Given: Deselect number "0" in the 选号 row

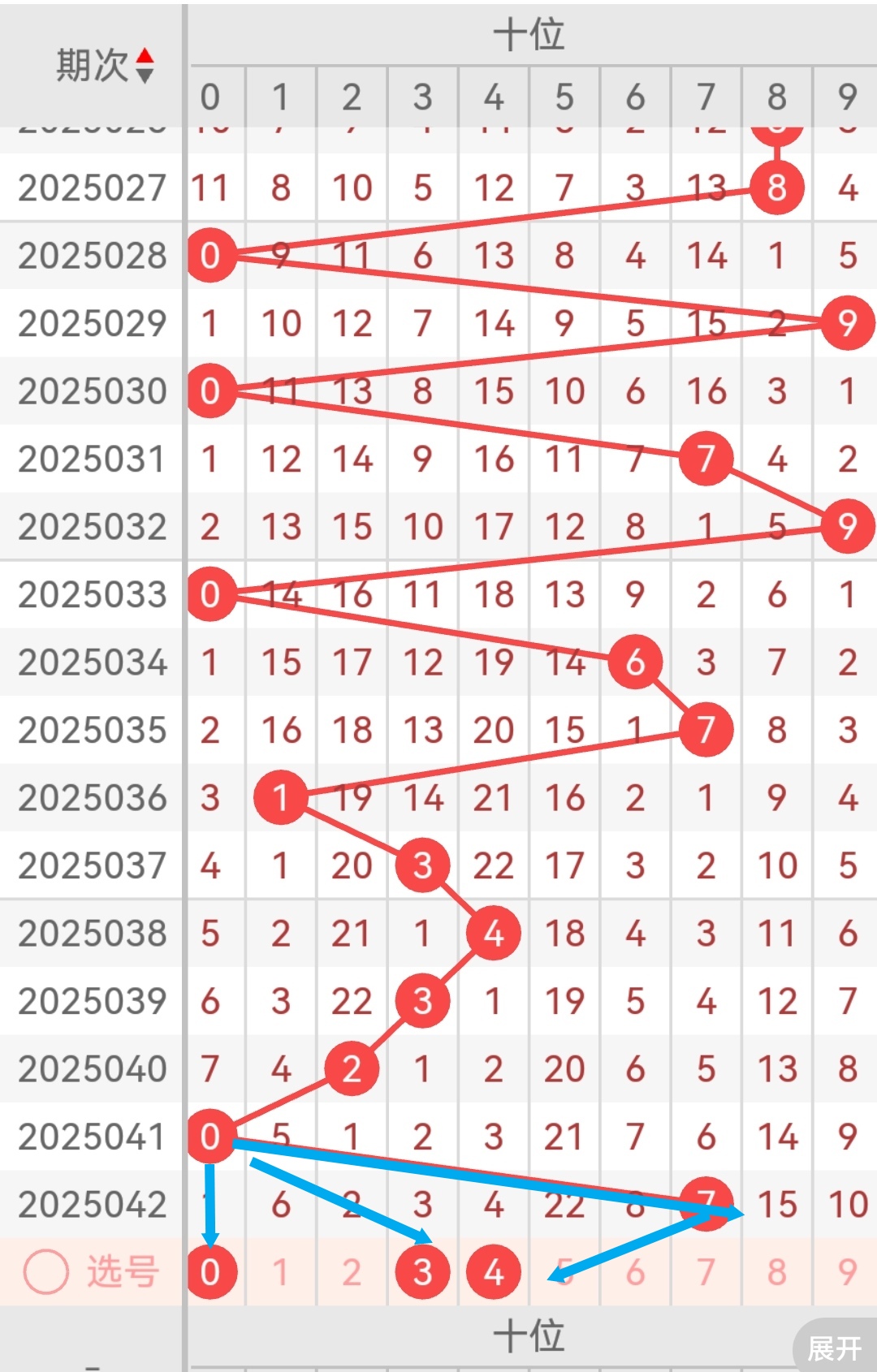Looking at the screenshot, I should click(211, 1271).
